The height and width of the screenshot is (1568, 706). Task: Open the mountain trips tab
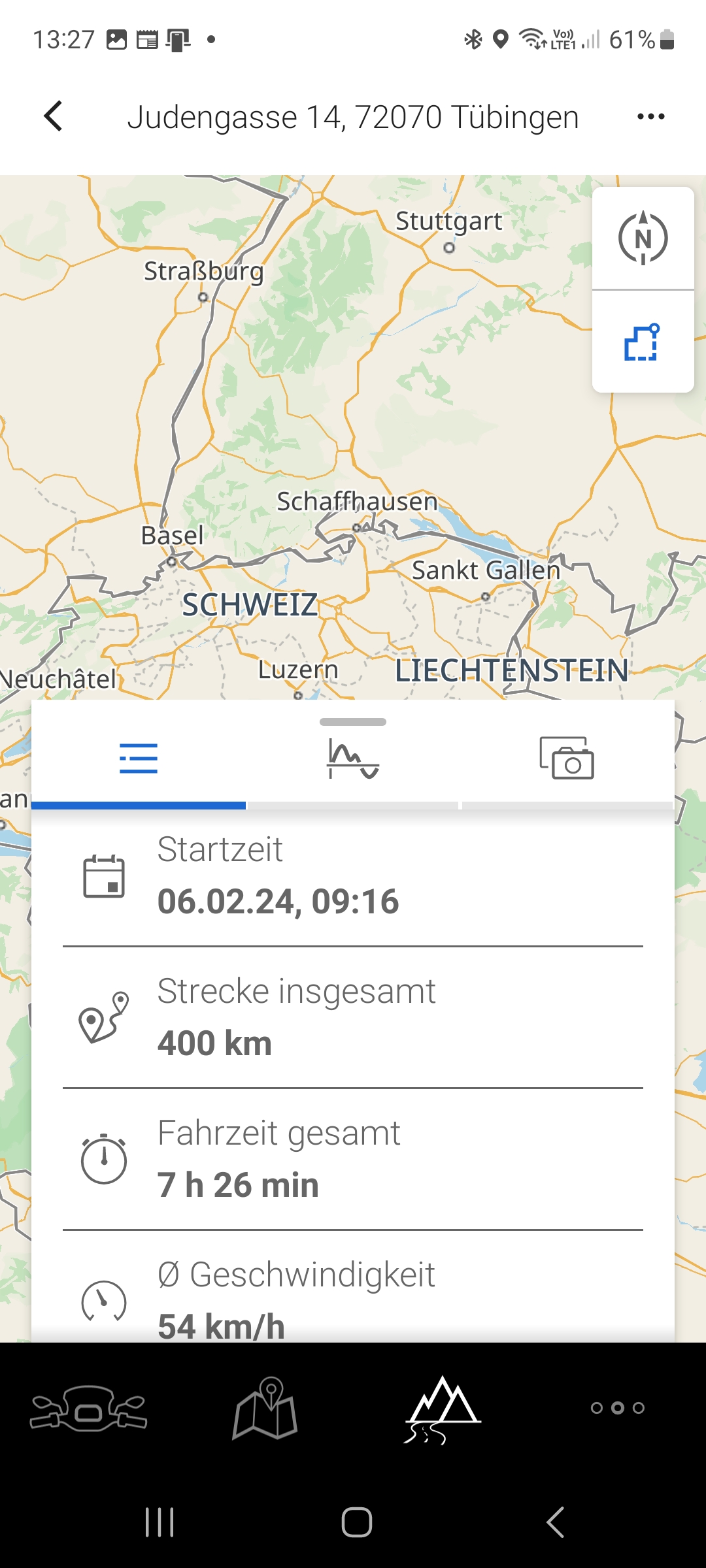point(443,1409)
